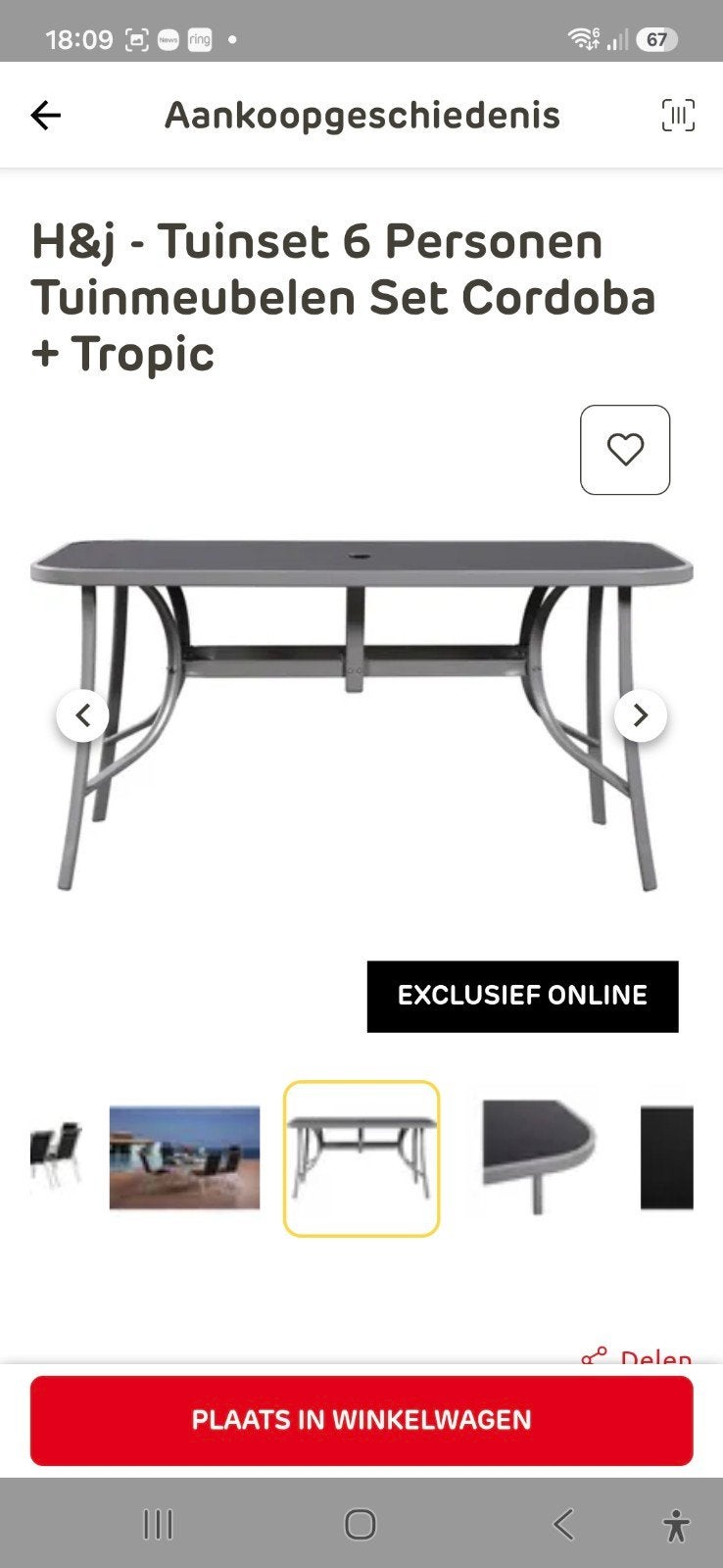
Task: Show the previous product image
Action: pos(82,716)
